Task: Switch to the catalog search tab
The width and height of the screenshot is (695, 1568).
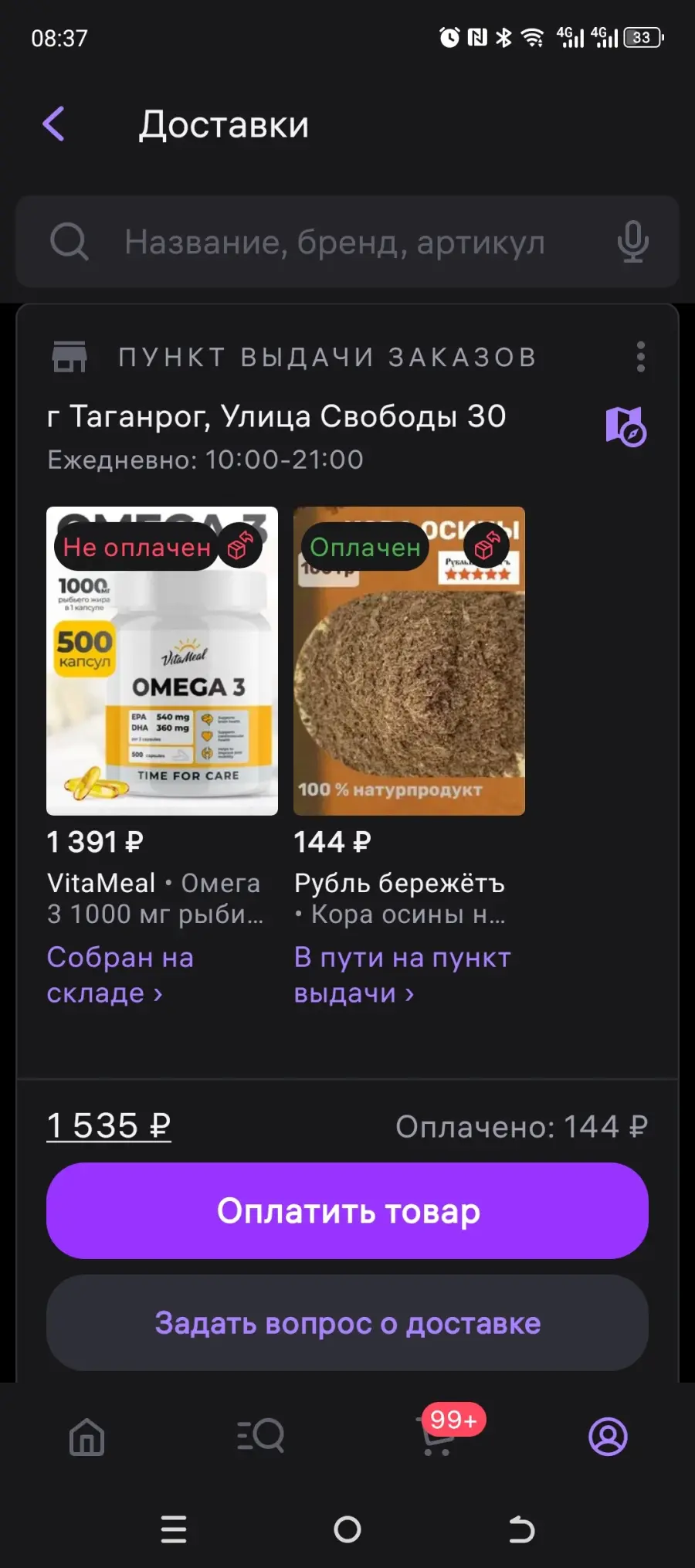Action: 261,1437
